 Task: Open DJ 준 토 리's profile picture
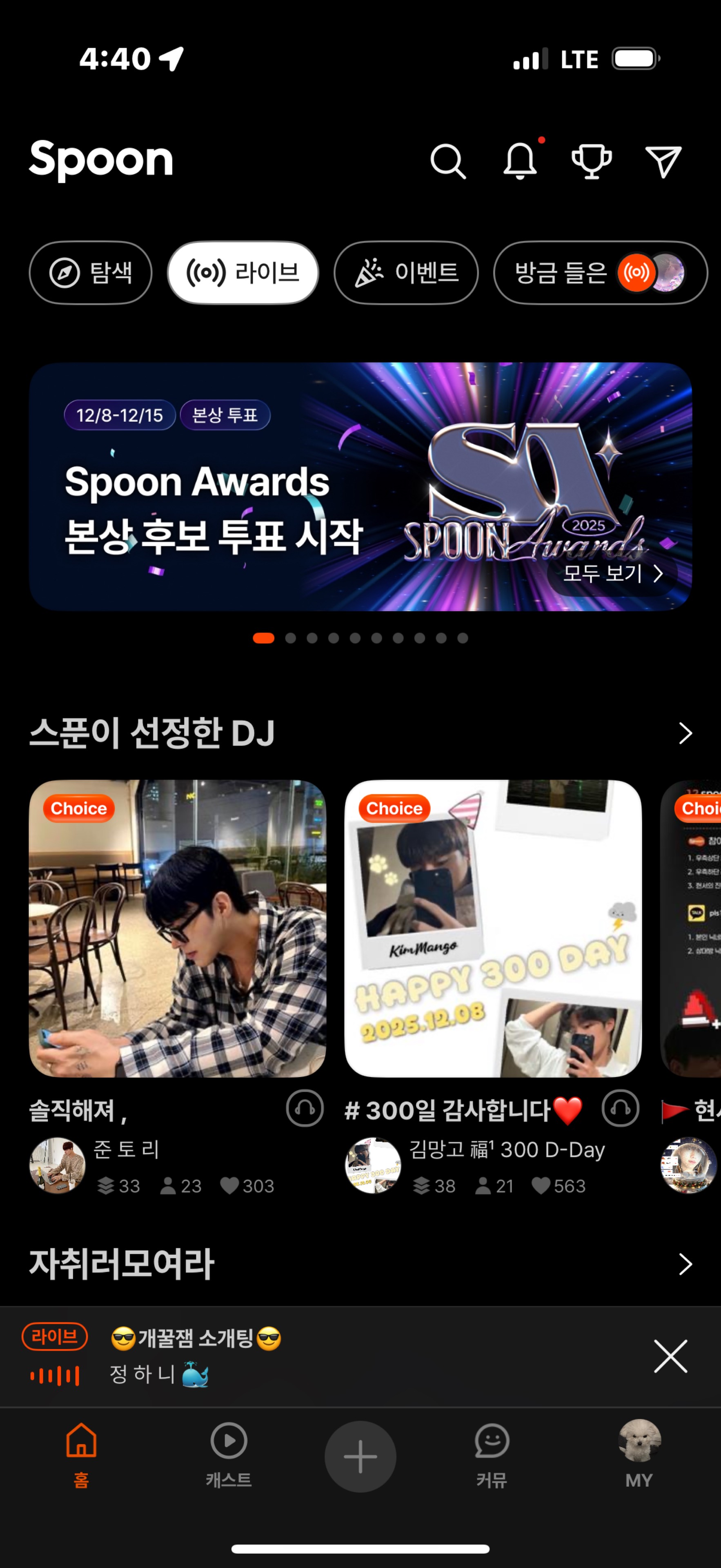tap(57, 1165)
